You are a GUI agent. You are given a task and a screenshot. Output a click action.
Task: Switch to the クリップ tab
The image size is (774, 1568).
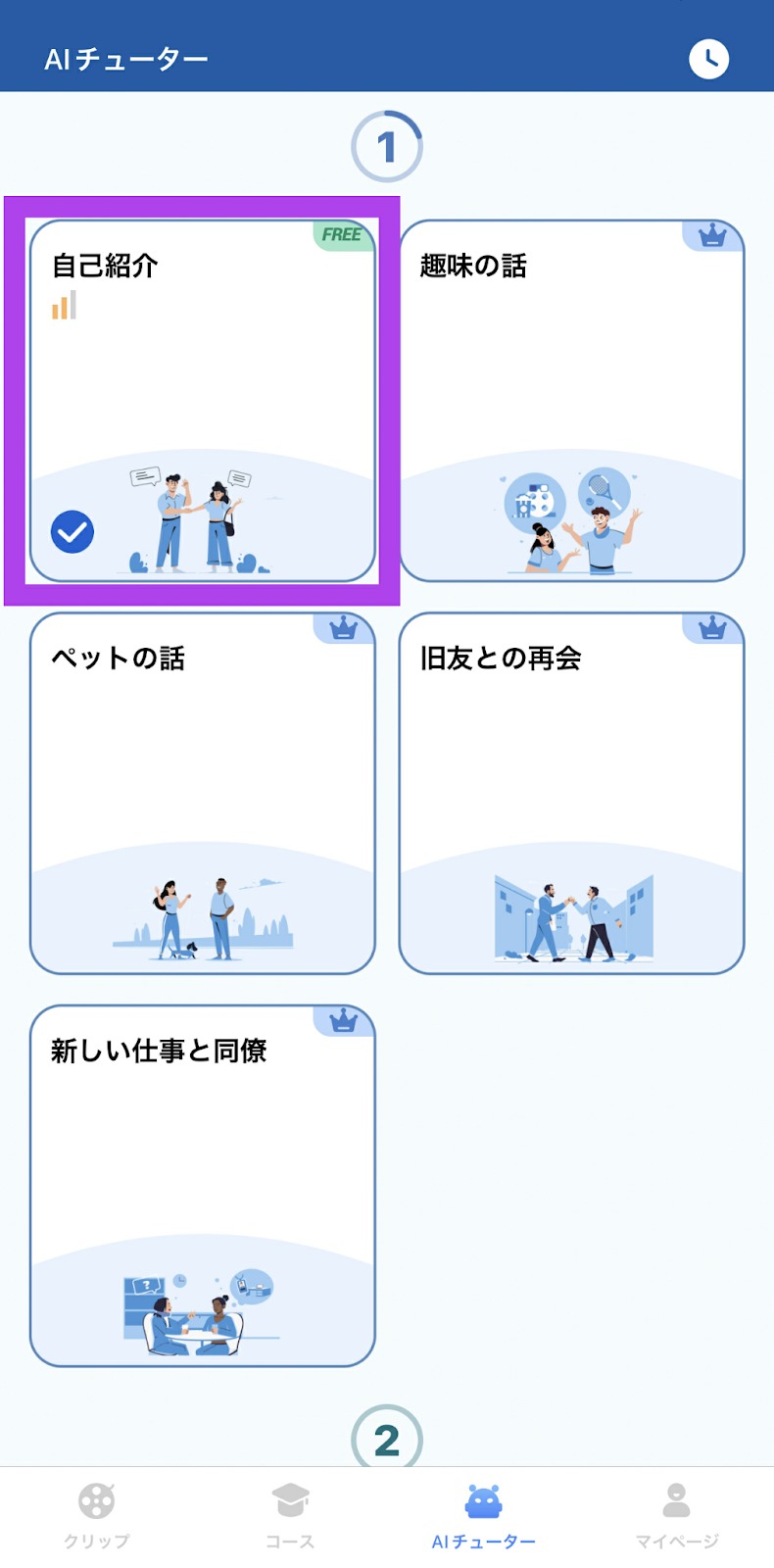click(x=96, y=1516)
